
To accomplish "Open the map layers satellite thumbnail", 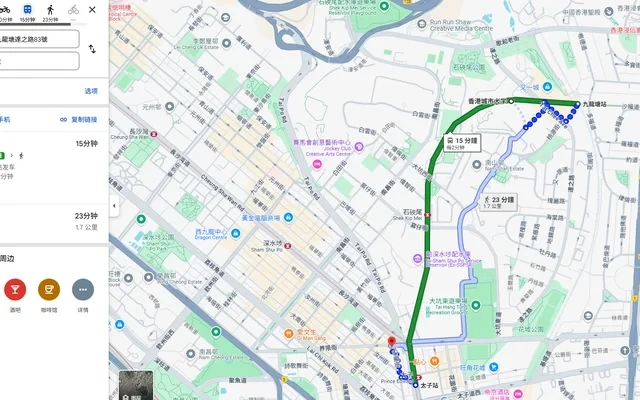I will click(x=136, y=385).
